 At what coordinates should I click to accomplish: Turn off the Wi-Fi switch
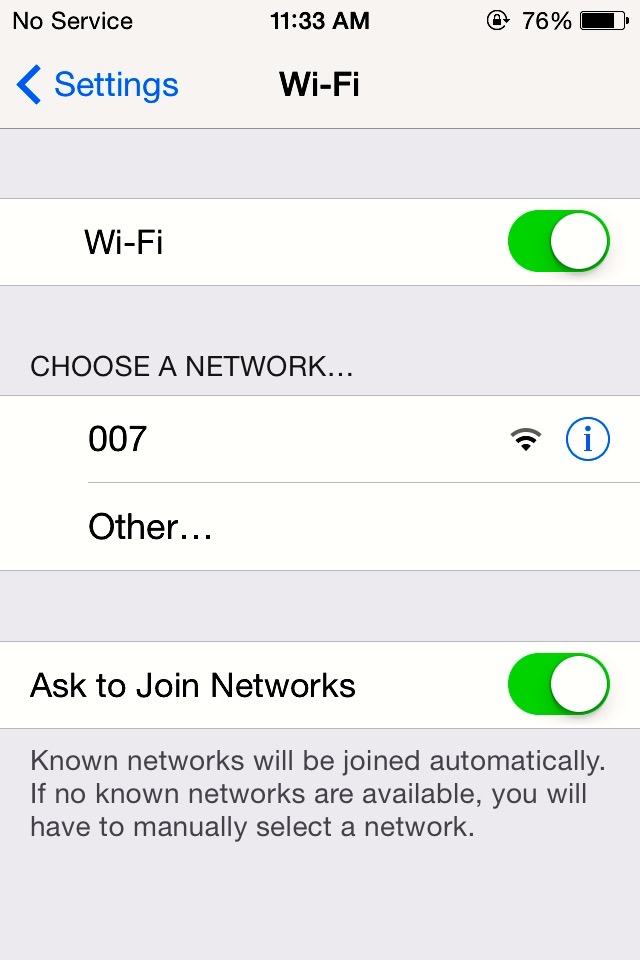click(558, 241)
